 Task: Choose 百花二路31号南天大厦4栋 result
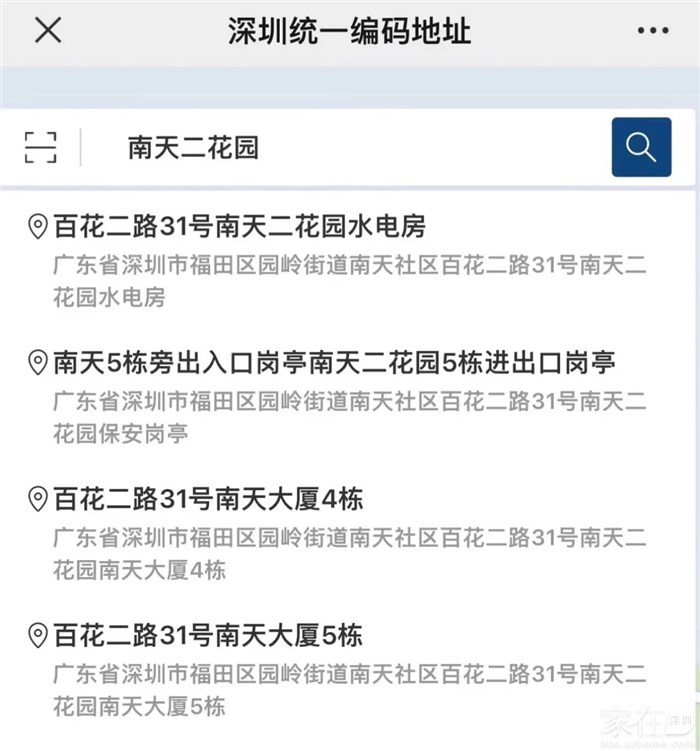pos(208,499)
